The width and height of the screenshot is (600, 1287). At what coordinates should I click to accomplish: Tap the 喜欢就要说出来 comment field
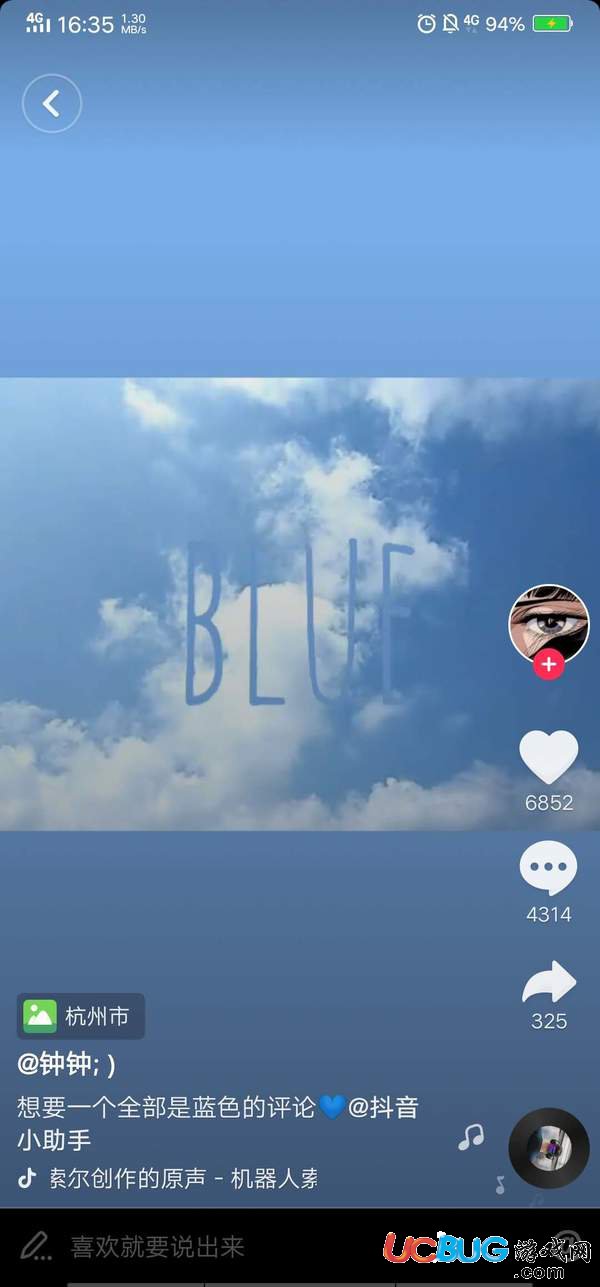pos(158,1246)
